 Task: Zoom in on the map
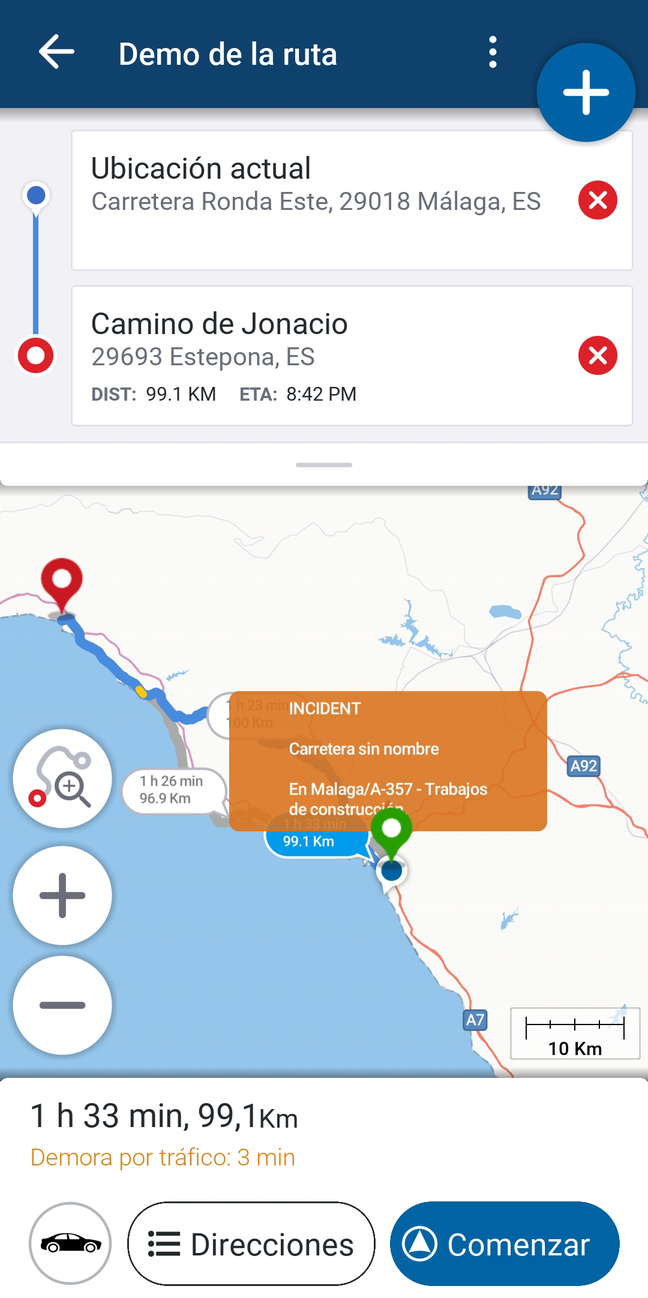pos(62,895)
